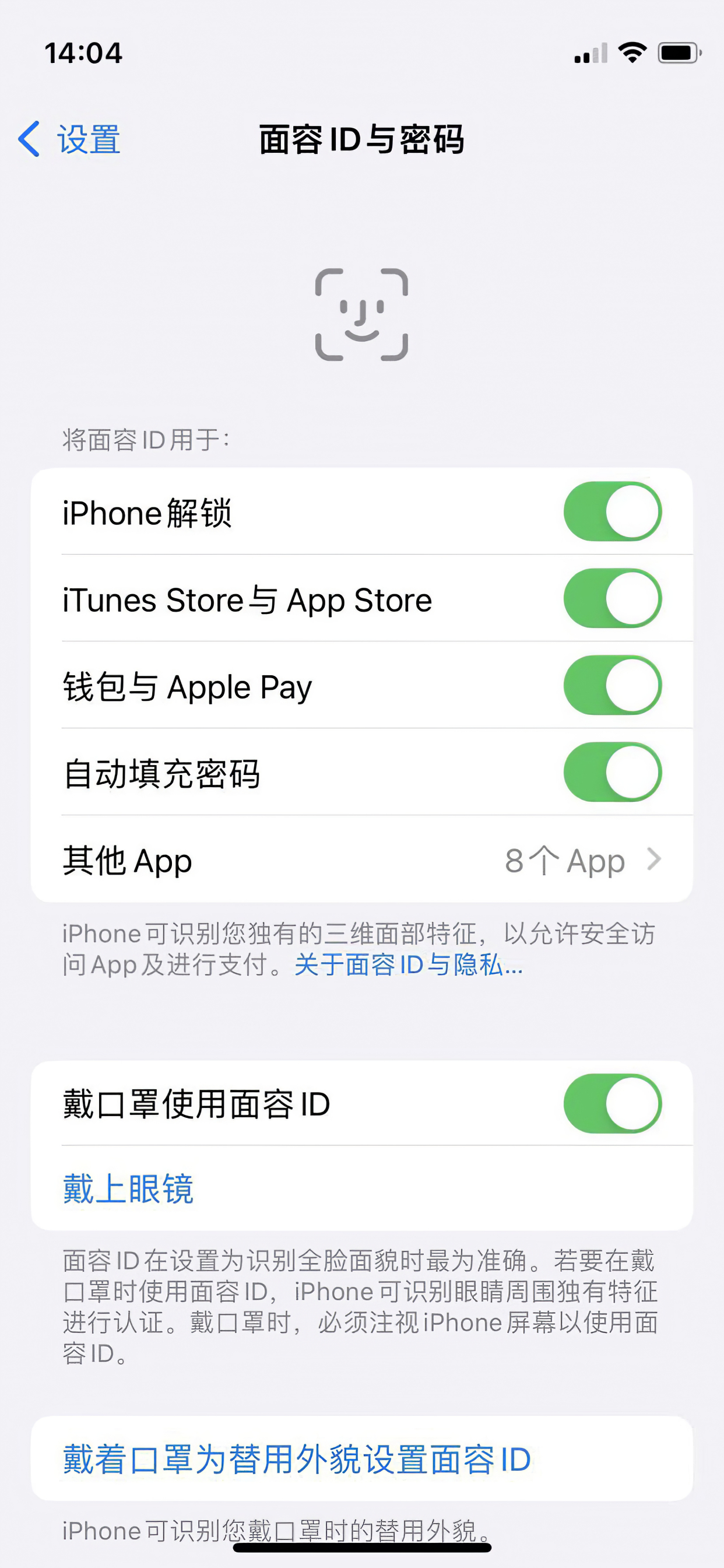Tap 戴着口罩为替用外貌设置面容ID
The image size is (724, 1568).
pos(296,1457)
